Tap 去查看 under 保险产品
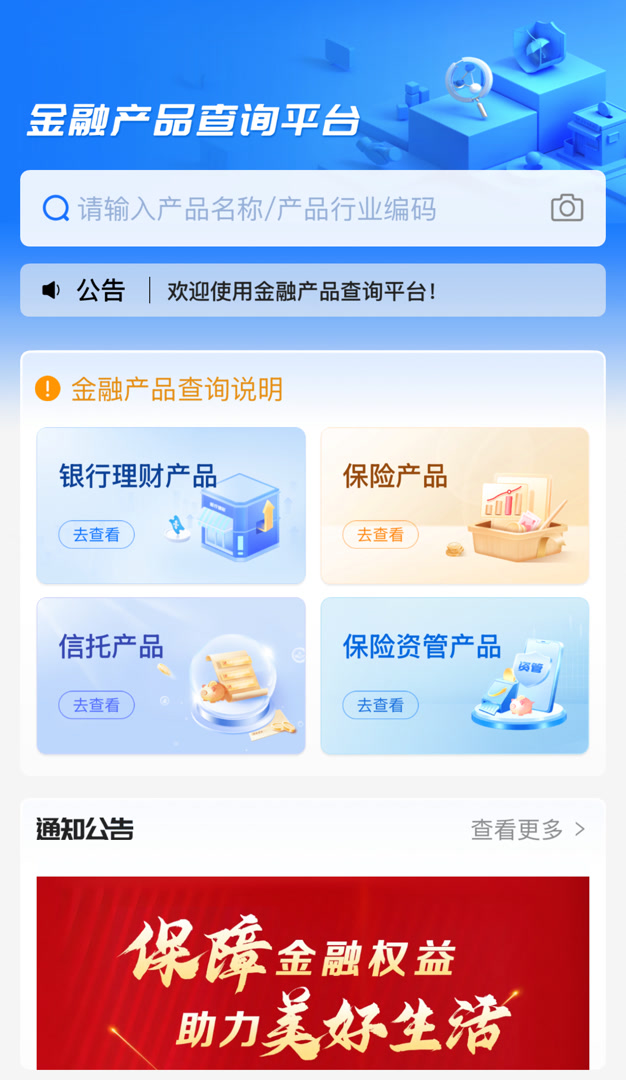 pos(380,535)
